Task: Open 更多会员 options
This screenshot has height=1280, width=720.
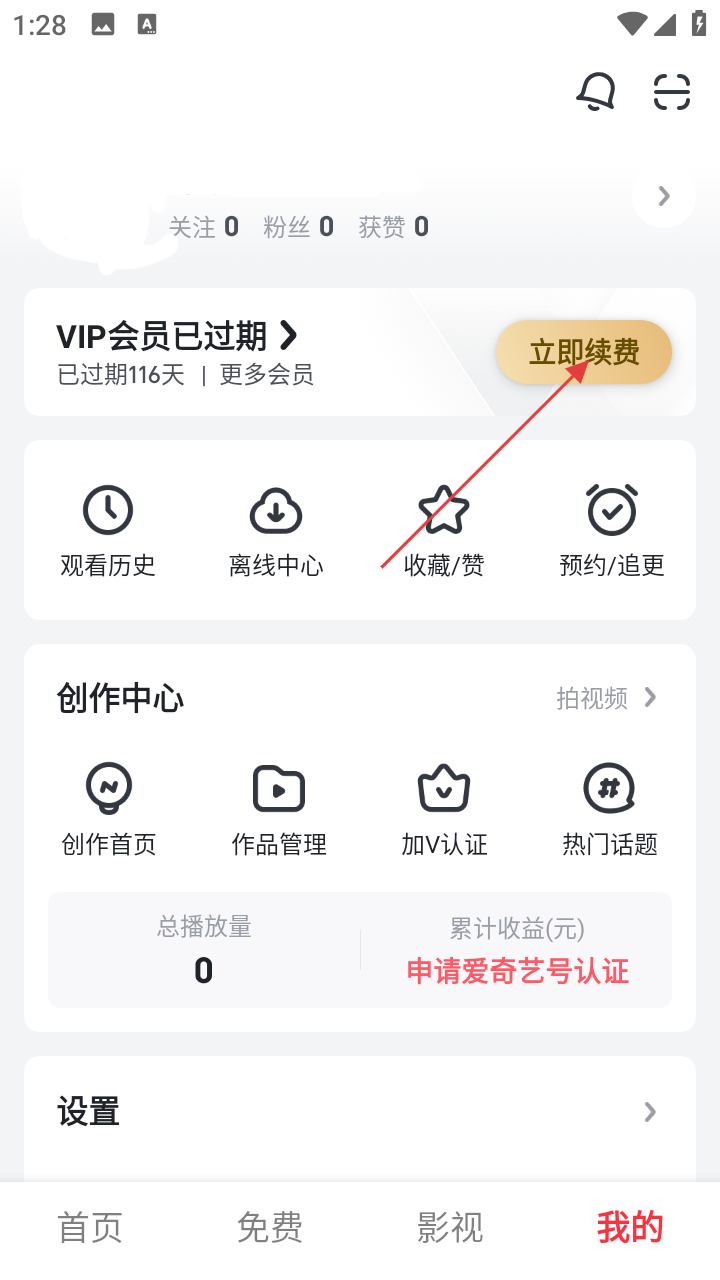Action: (267, 375)
